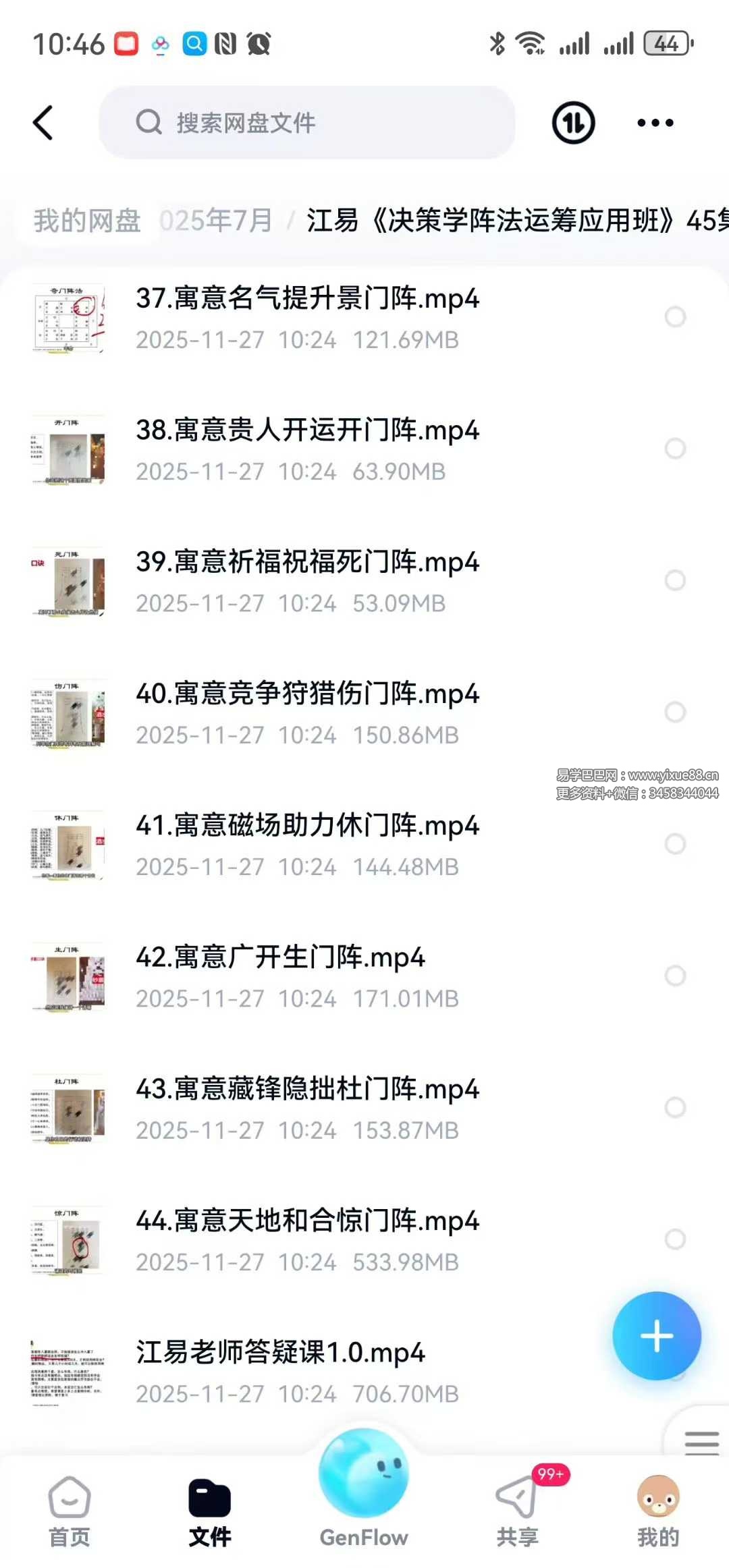This screenshot has height=1568, width=729.
Task: Open 41.寓意磁场助力休门阵.mp4
Action: coord(307,844)
